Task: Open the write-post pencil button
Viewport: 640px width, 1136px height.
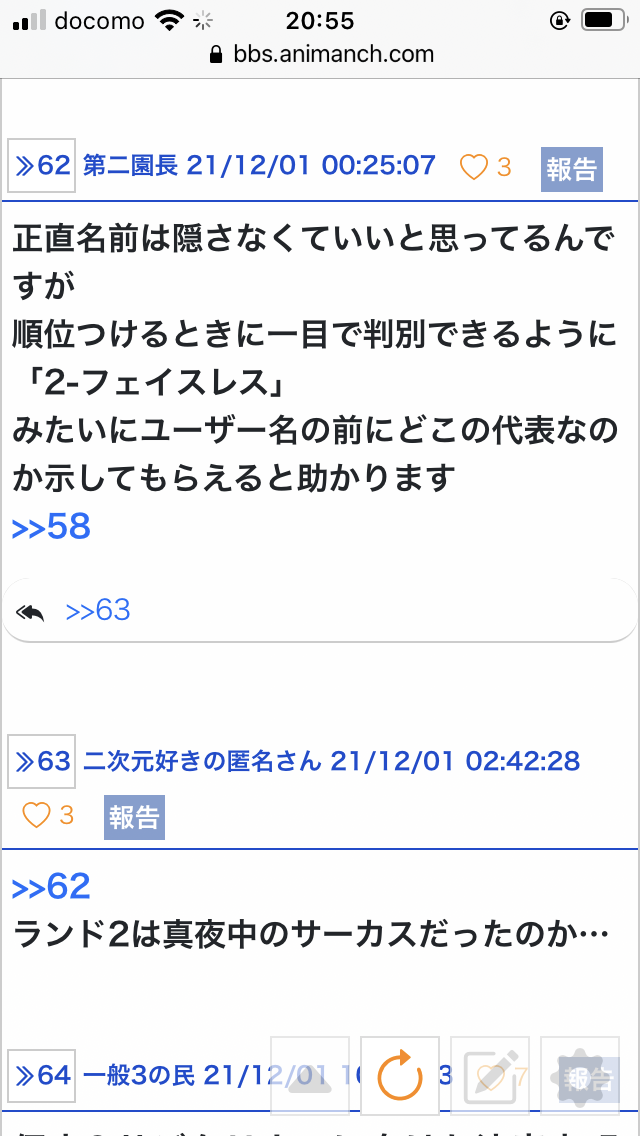Action: point(489,1075)
